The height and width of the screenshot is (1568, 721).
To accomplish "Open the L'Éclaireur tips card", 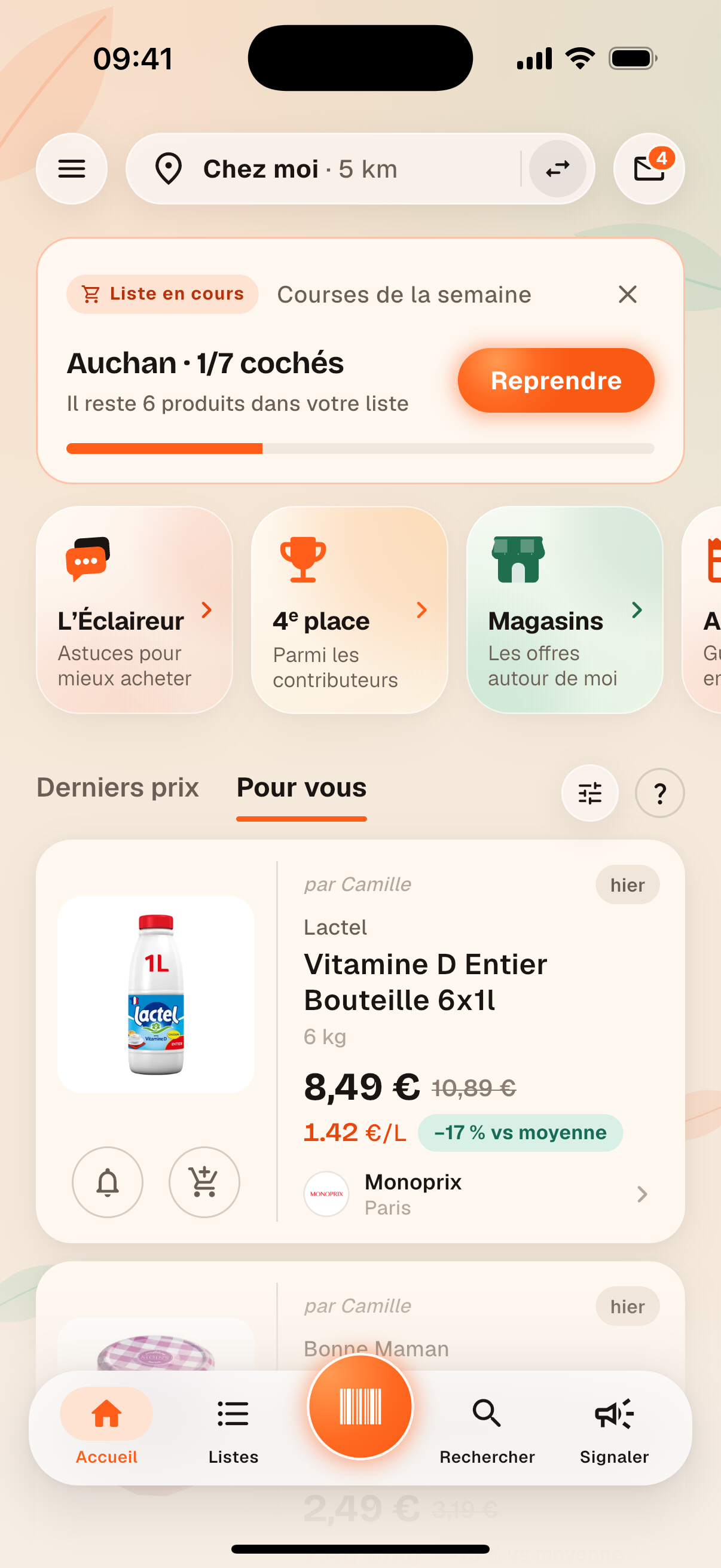I will point(135,610).
